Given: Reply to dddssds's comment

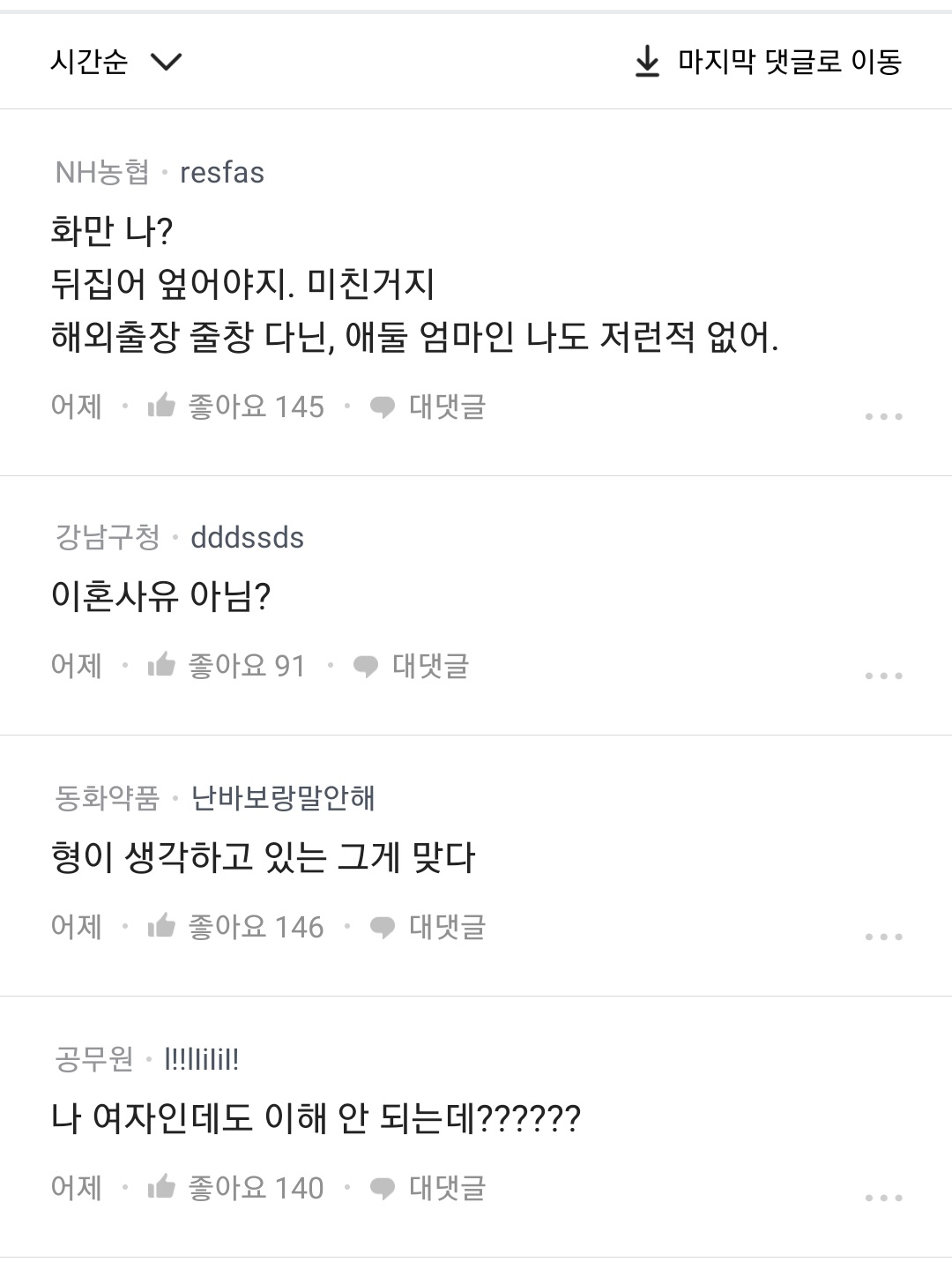Looking at the screenshot, I should coord(412,666).
